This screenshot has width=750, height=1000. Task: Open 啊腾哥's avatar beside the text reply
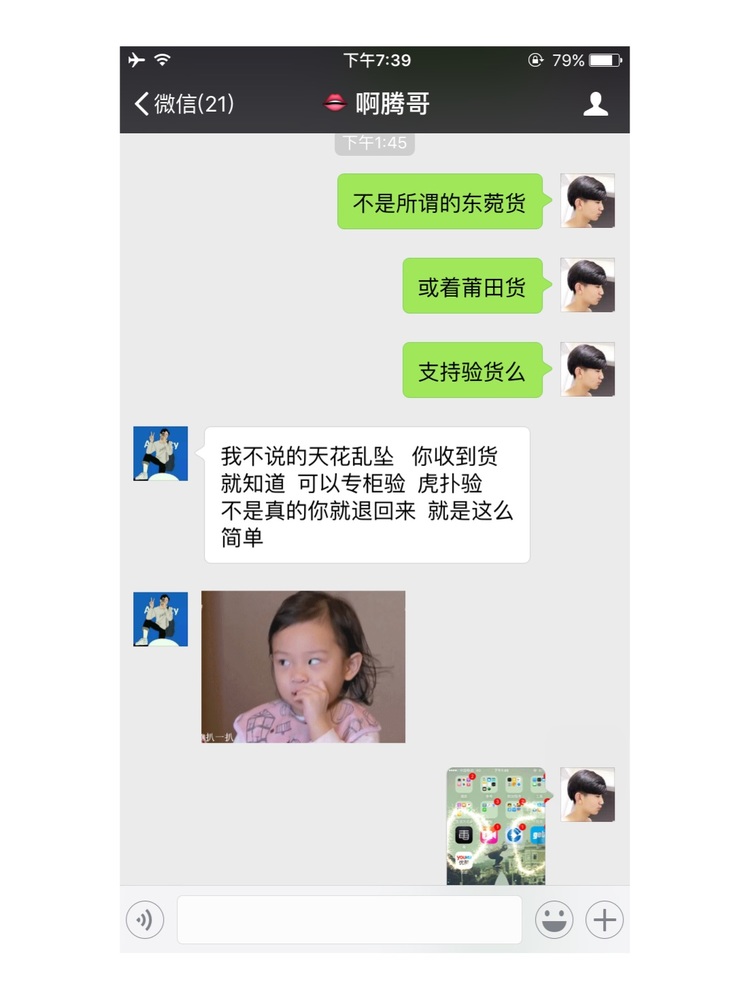pyautogui.click(x=160, y=454)
